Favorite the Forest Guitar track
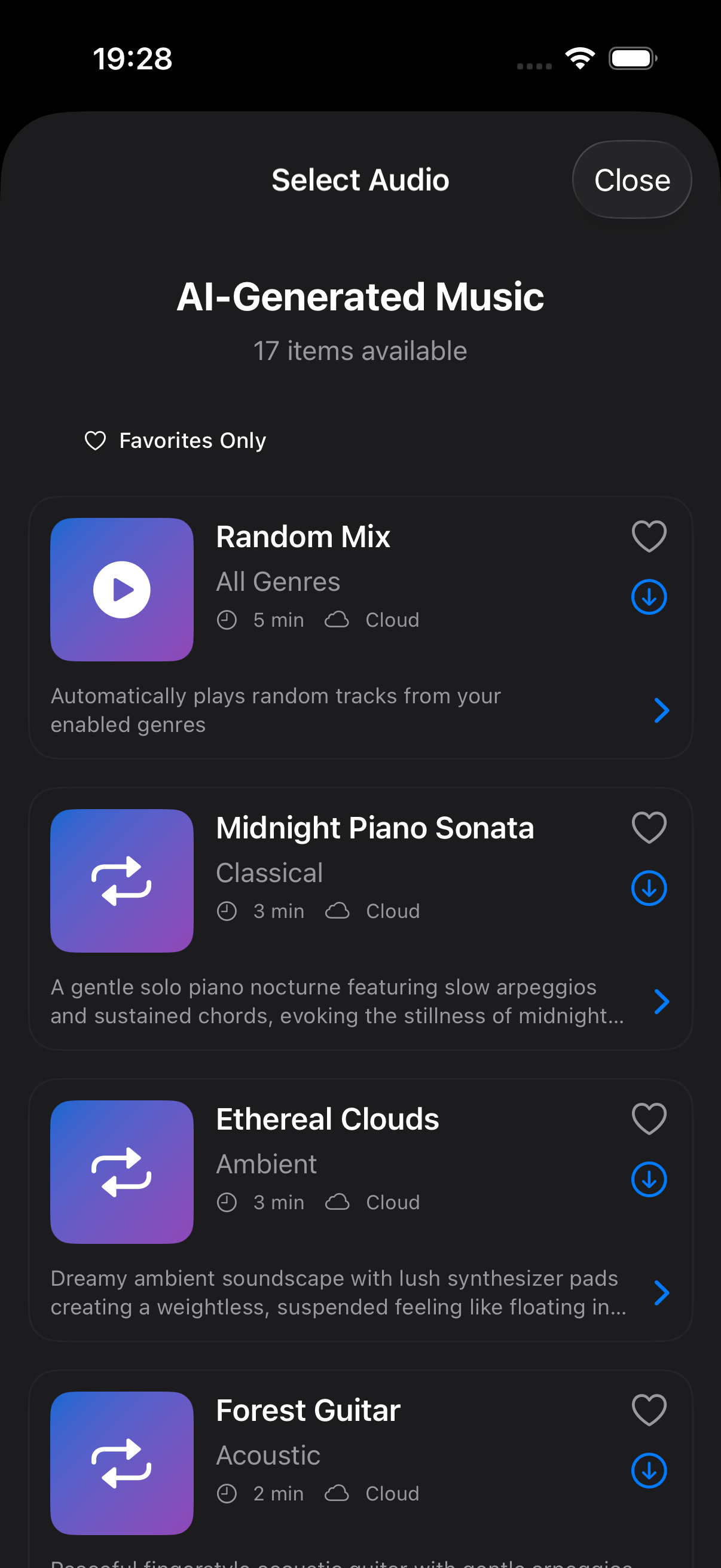This screenshot has width=721, height=1568. (649, 1410)
